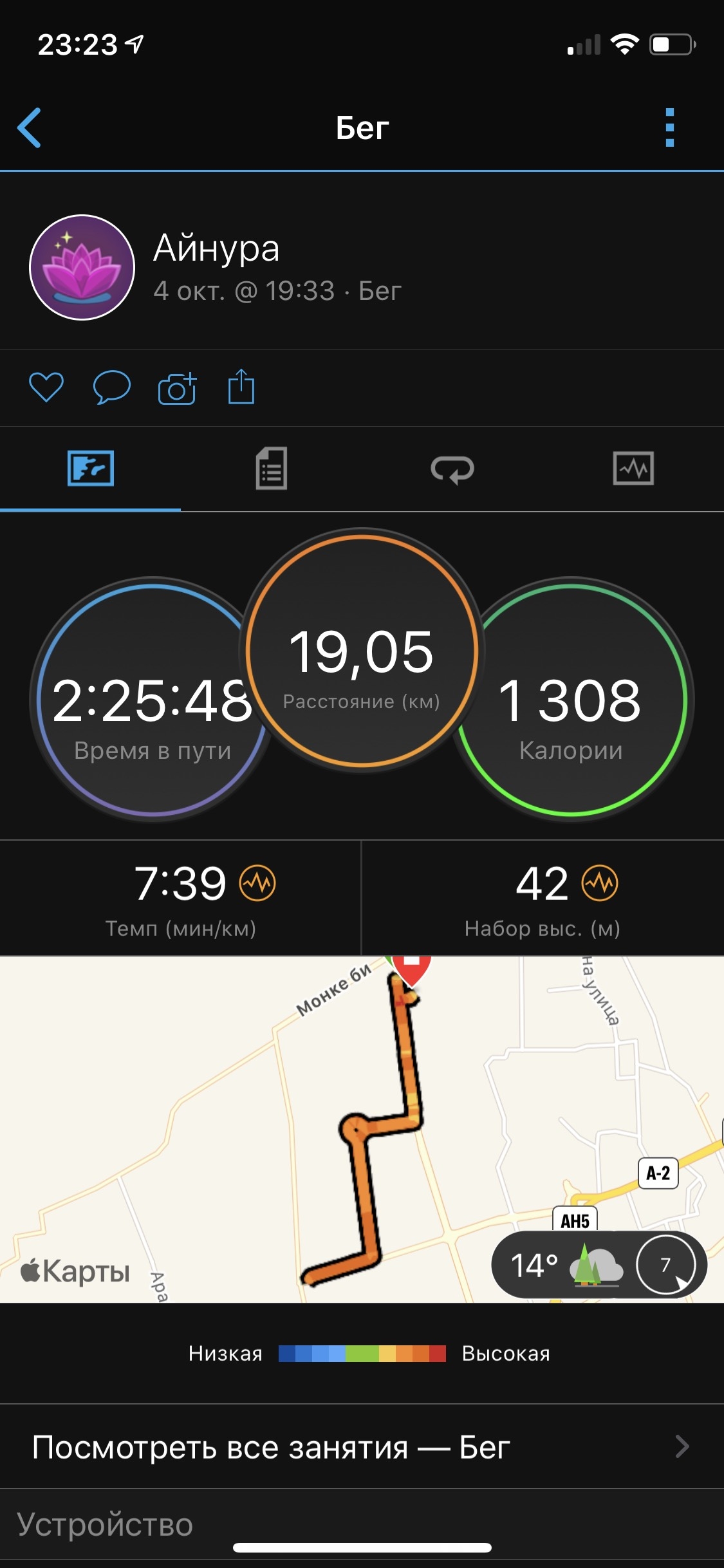The image size is (724, 1568).
Task: Switch to the charts tab
Action: coord(633,468)
